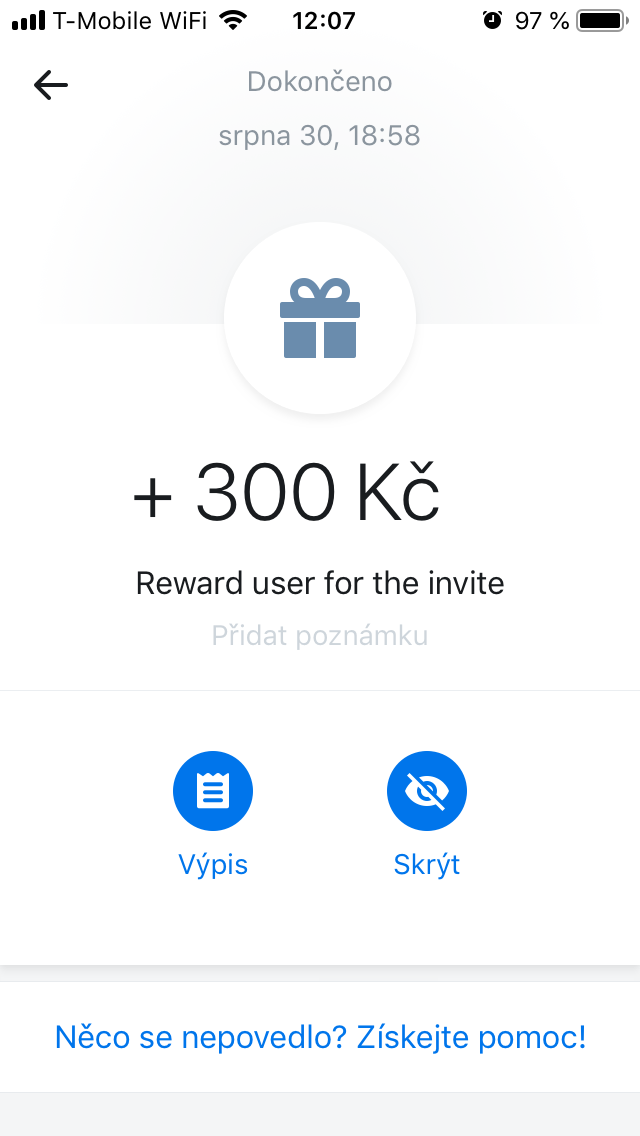Image resolution: width=640 pixels, height=1136 pixels.
Task: Add a note via Přidat poznámku
Action: 320,635
